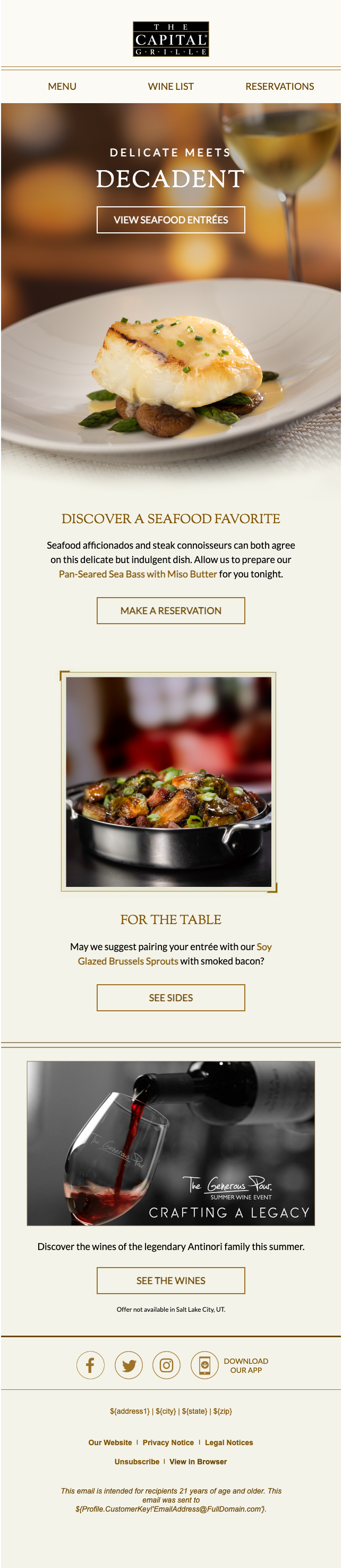
Task: Open the Generous Pour wine event banner
Action: point(170,1143)
